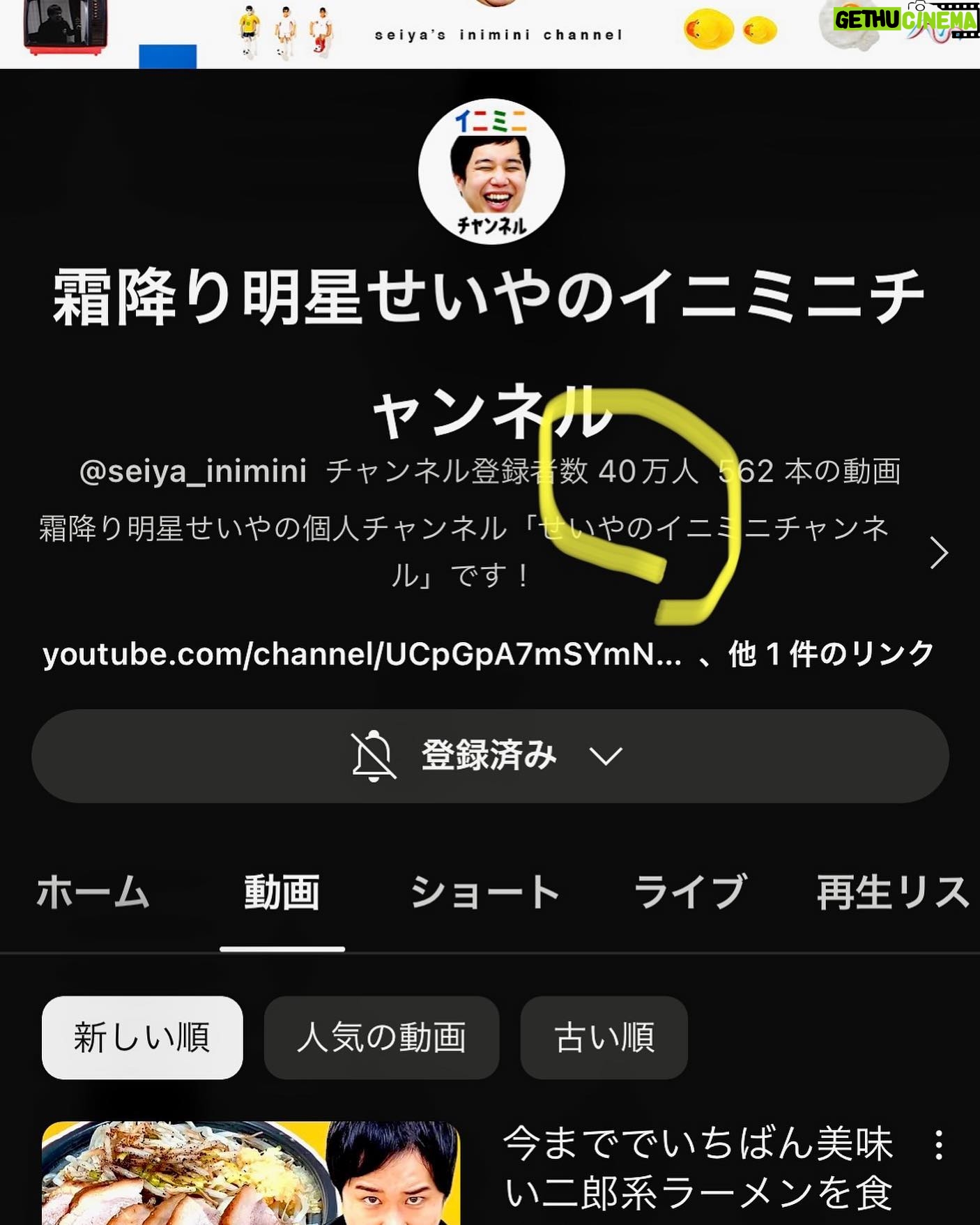Sort videos by 古い順

[x=604, y=1037]
